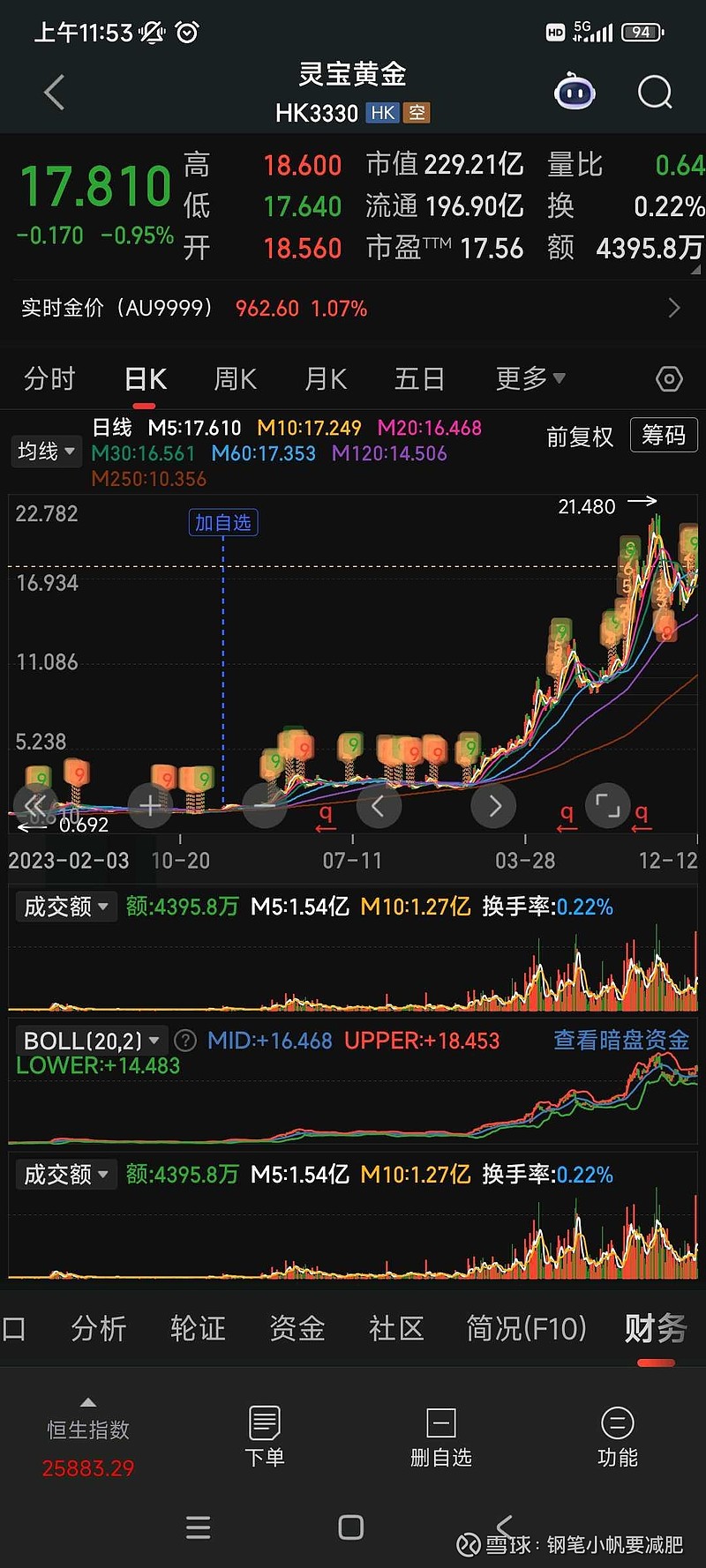The width and height of the screenshot is (706, 1568).
Task: Zoom in on chart using plus icon
Action: [149, 805]
